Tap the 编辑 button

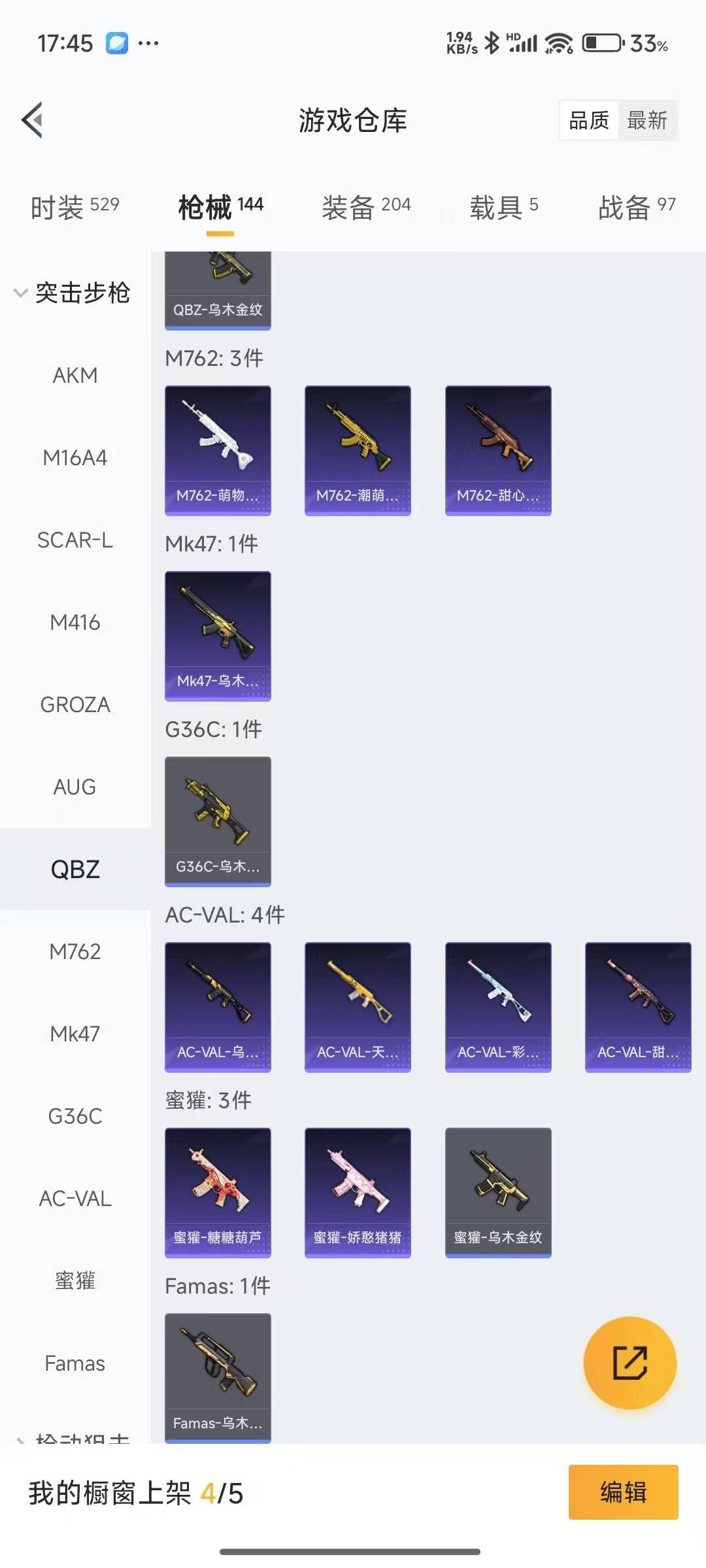623,1493
